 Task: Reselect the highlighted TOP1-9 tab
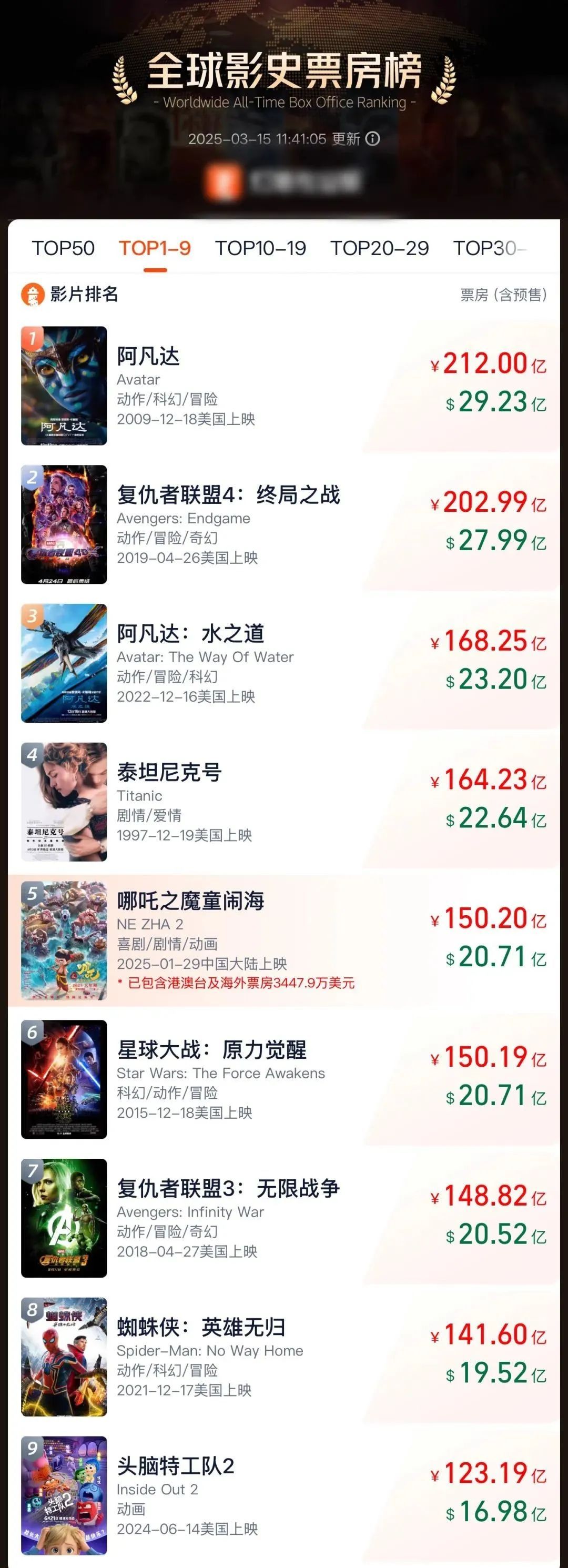(x=155, y=248)
